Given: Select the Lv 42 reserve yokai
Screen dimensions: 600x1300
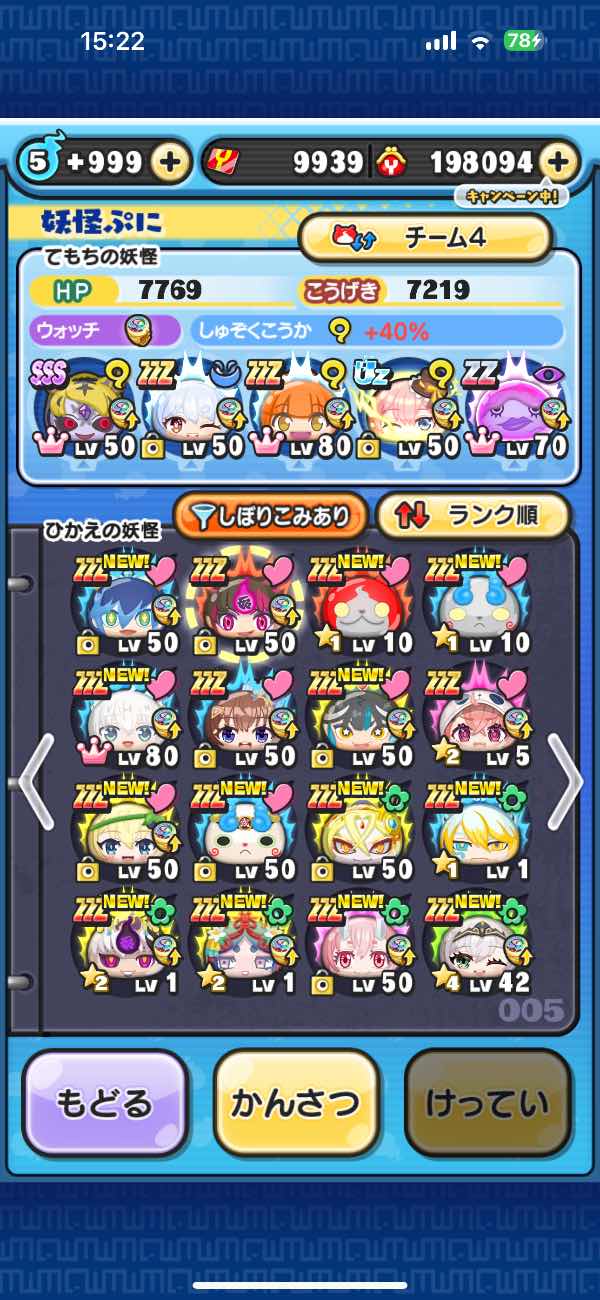Looking at the screenshot, I should point(478,945).
